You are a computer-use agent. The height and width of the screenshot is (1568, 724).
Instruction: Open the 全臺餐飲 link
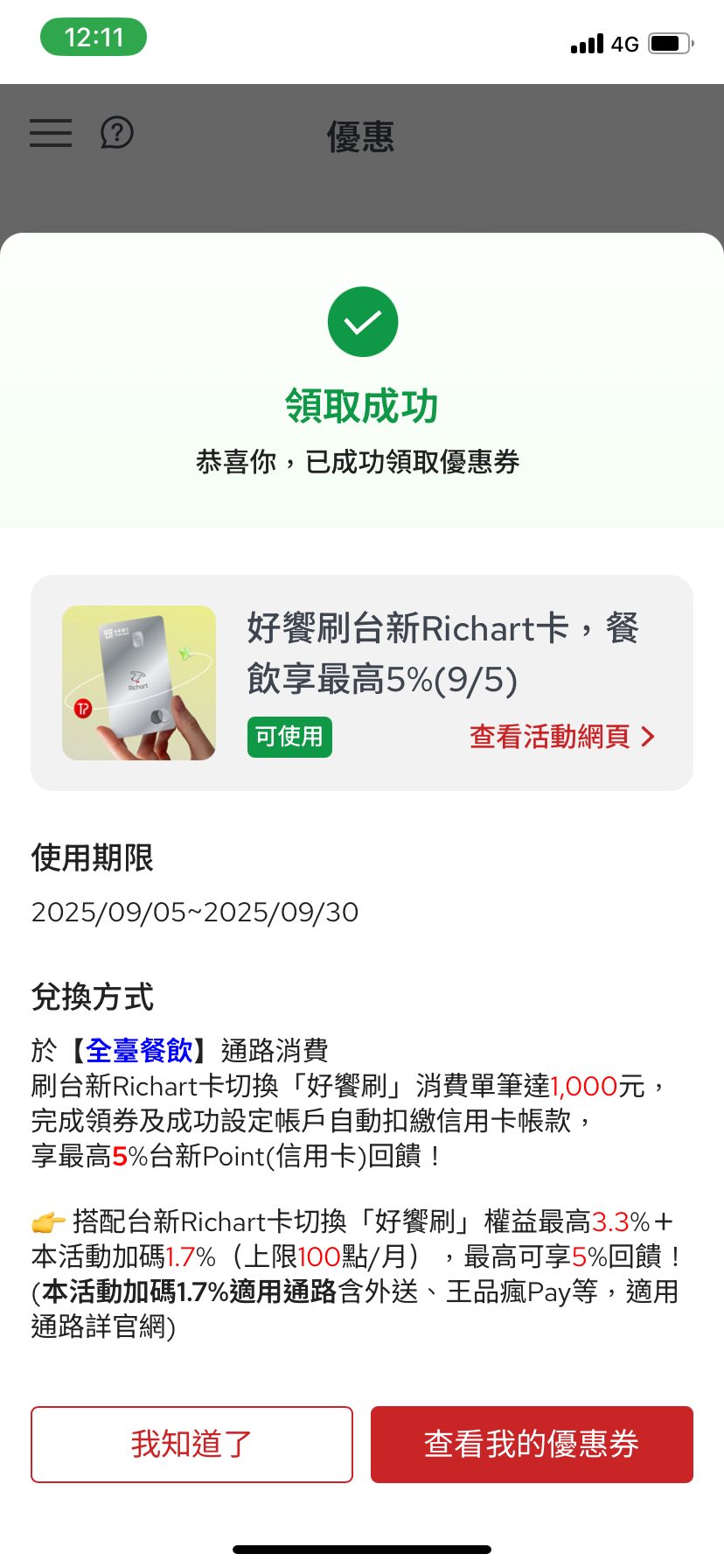139,1050
